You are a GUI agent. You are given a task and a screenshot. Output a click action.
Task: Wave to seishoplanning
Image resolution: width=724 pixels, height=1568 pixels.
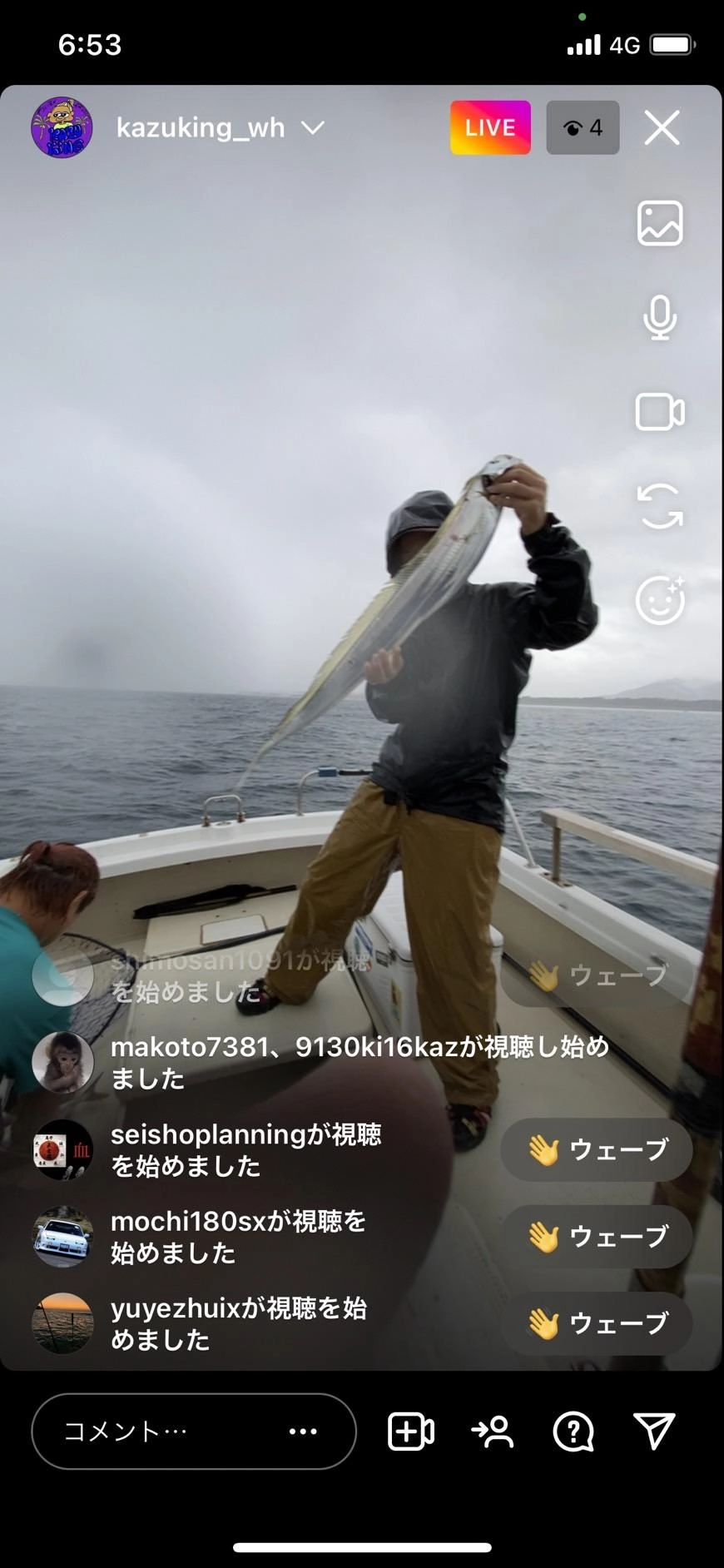click(597, 1149)
